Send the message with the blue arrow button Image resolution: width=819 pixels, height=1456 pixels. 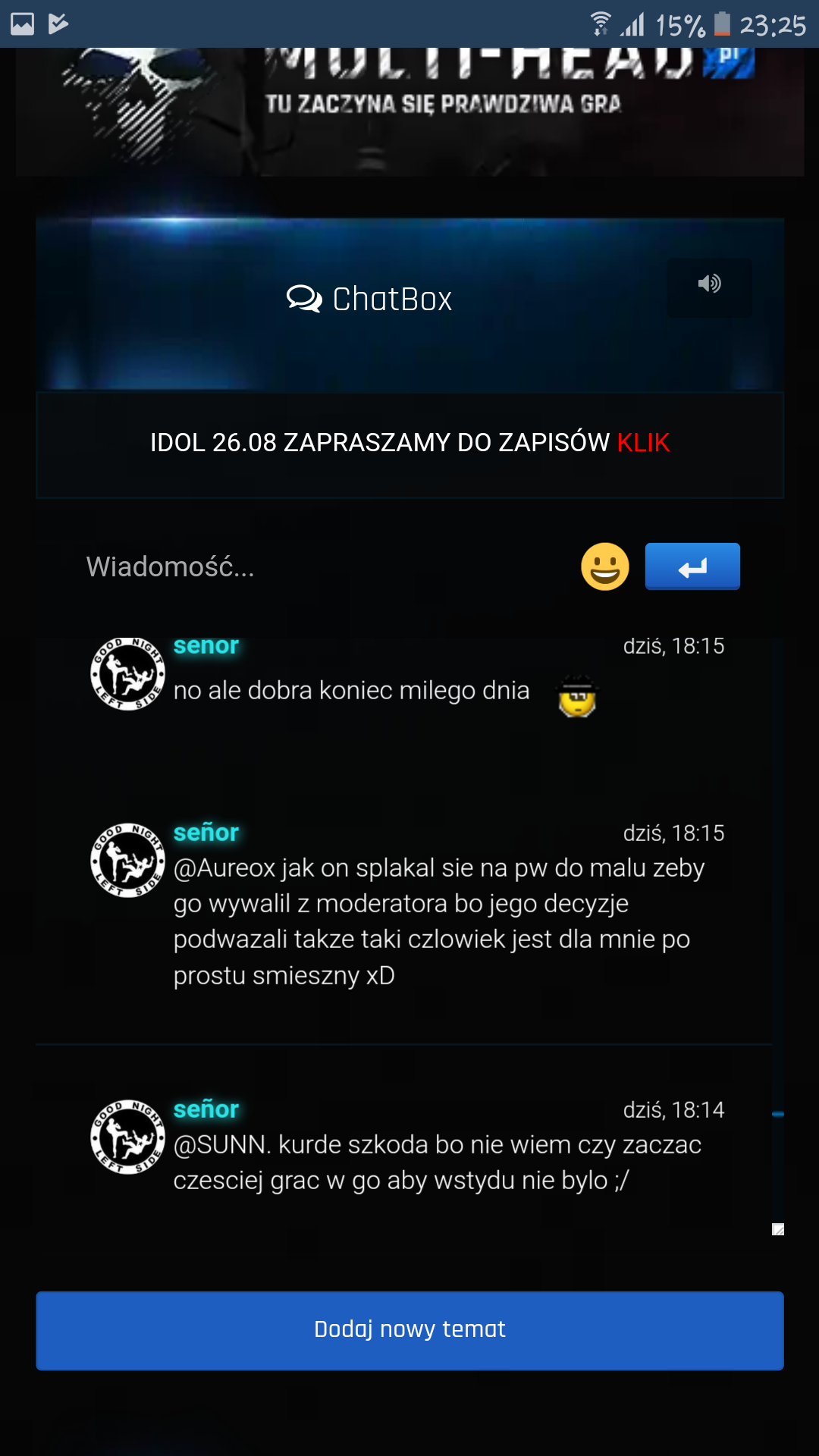pos(692,566)
